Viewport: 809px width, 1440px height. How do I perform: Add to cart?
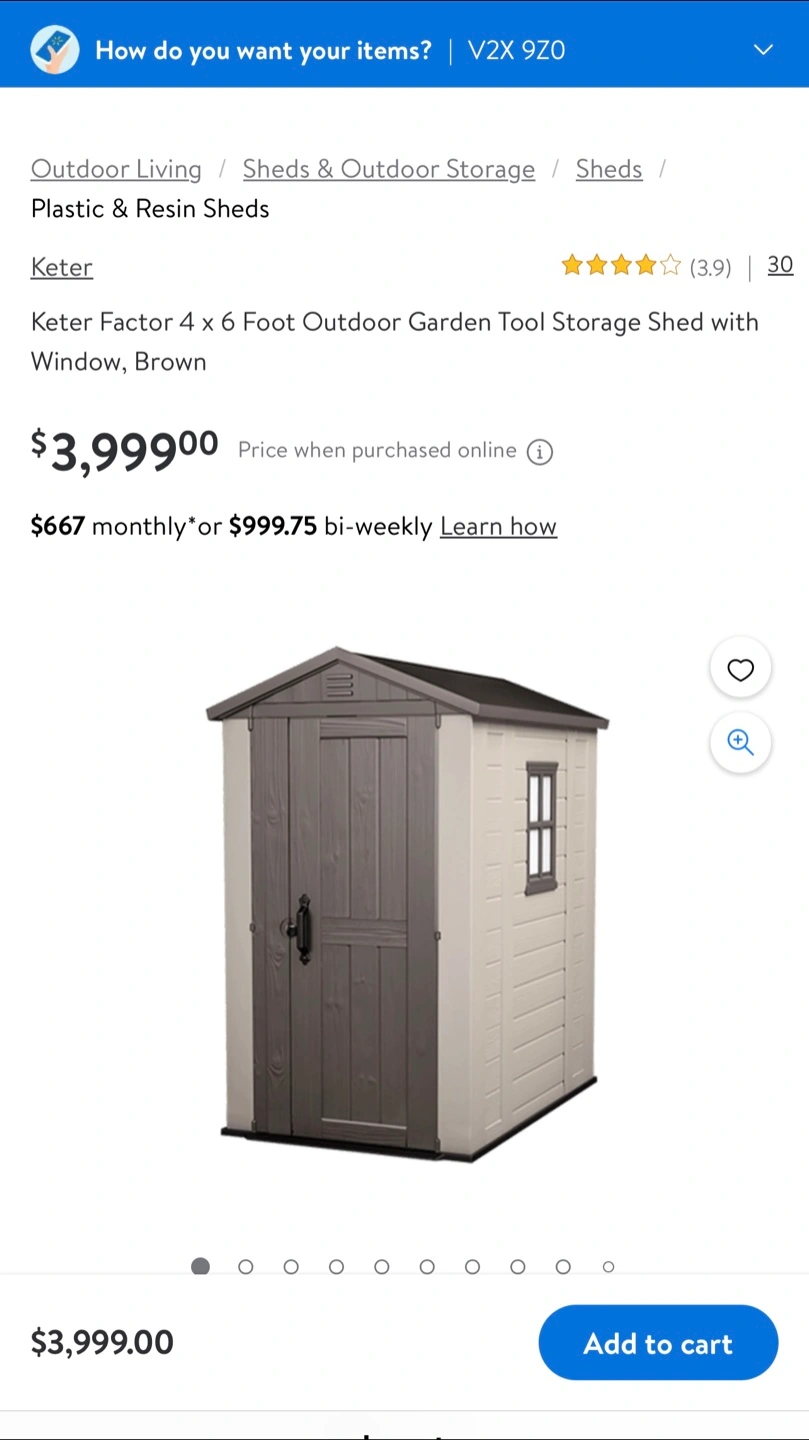[x=658, y=1343]
